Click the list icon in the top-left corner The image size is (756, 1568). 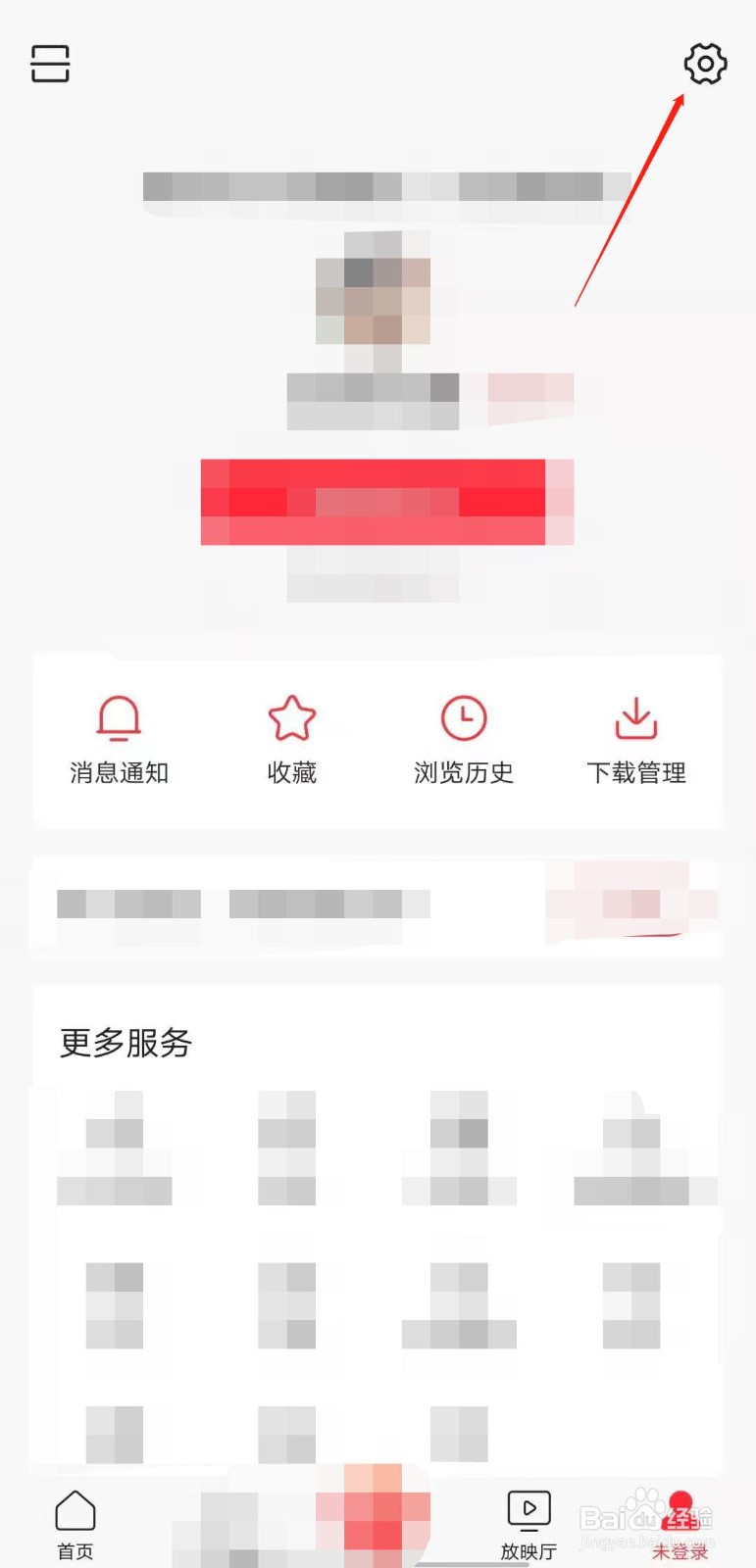click(49, 63)
